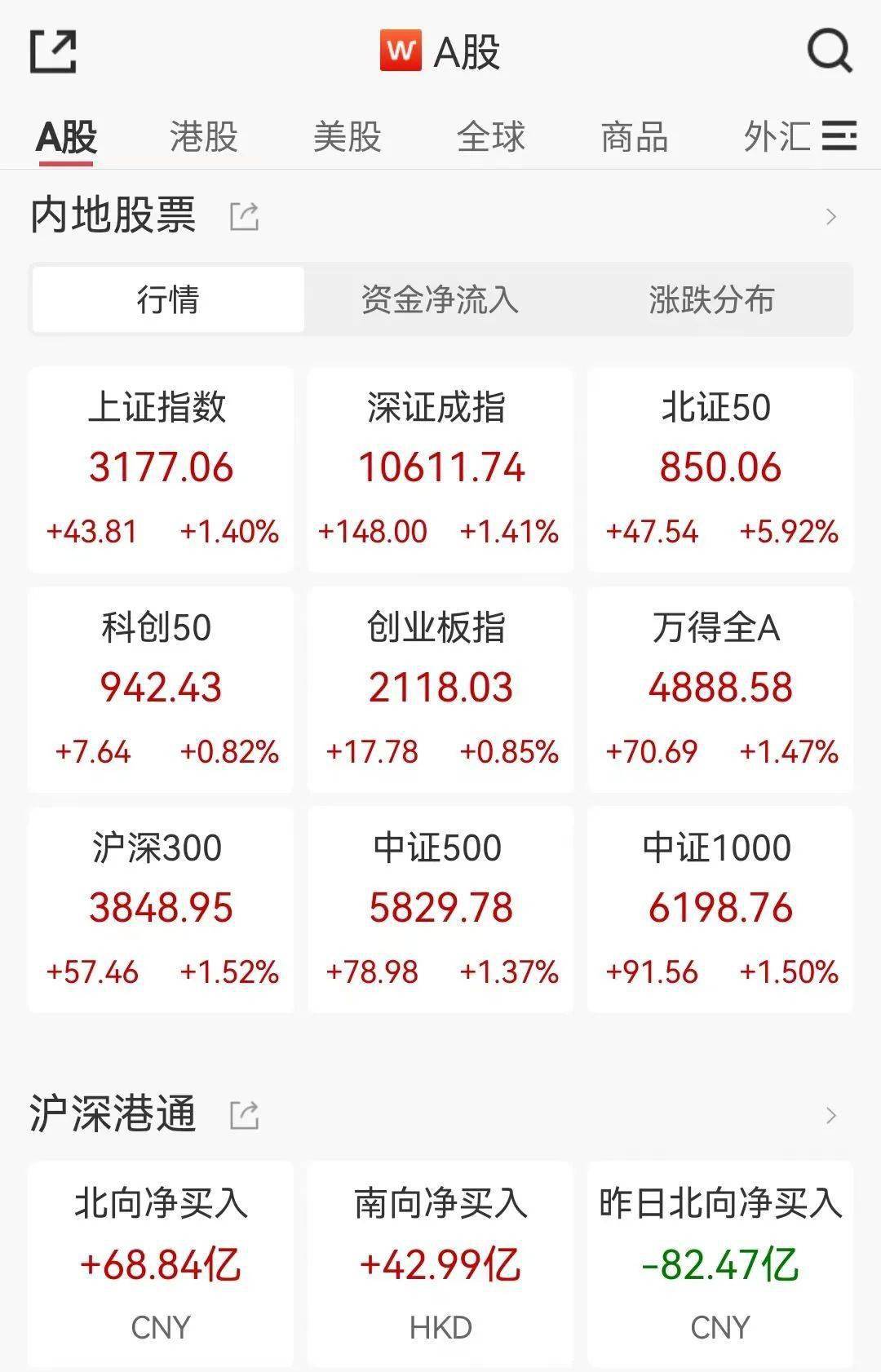Screen dimensions: 881x1372
Task: Share the 内地股票 section
Action: coord(244,217)
